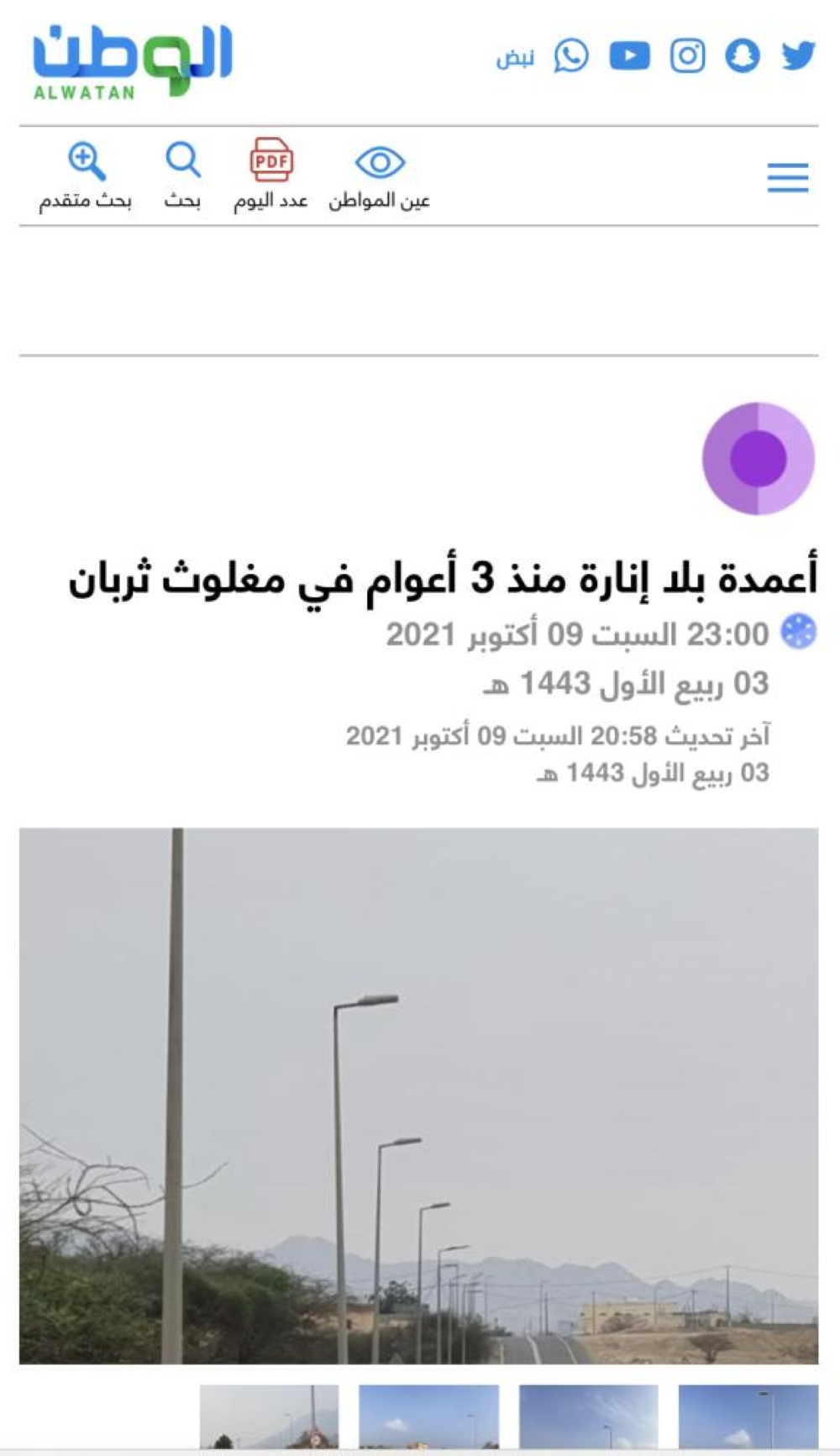The image size is (840, 1456).
Task: Open the نبض link
Action: (x=515, y=58)
